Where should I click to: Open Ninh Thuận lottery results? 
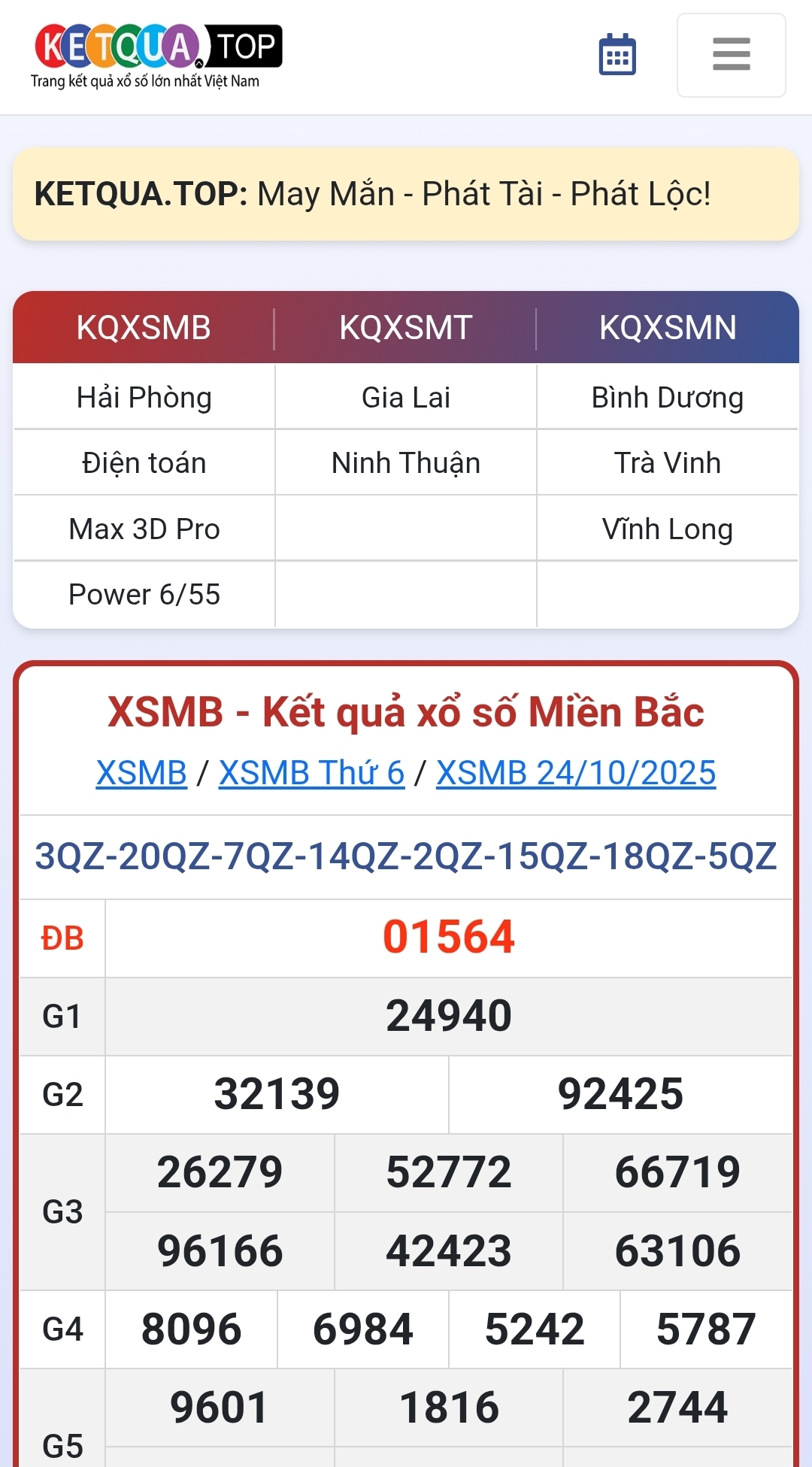405,463
